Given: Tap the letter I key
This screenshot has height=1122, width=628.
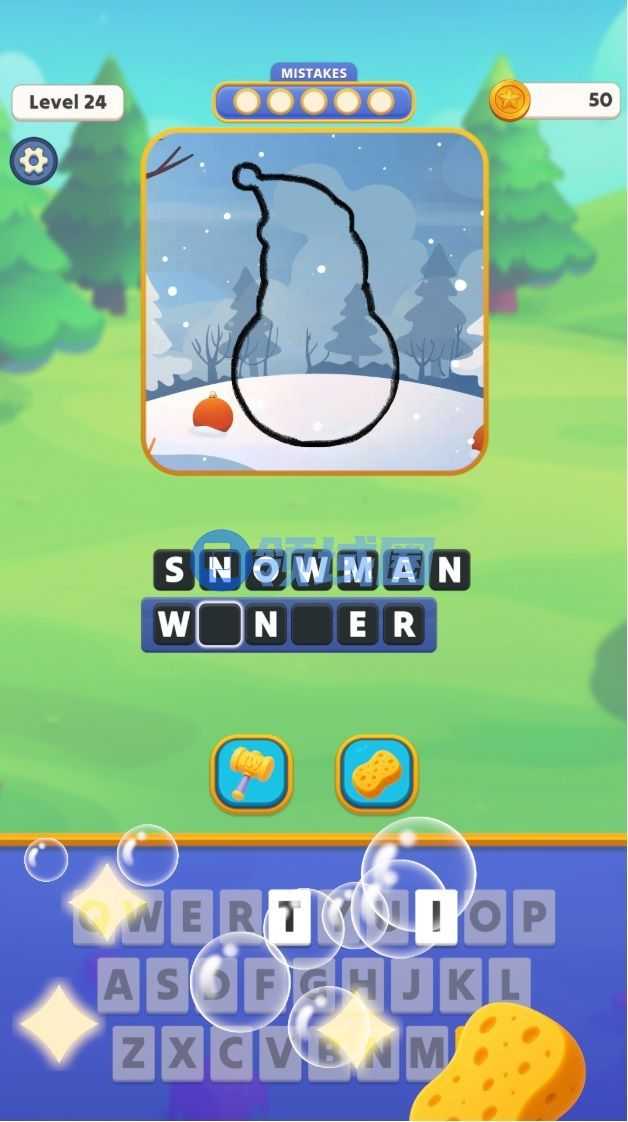Looking at the screenshot, I should point(436,917).
